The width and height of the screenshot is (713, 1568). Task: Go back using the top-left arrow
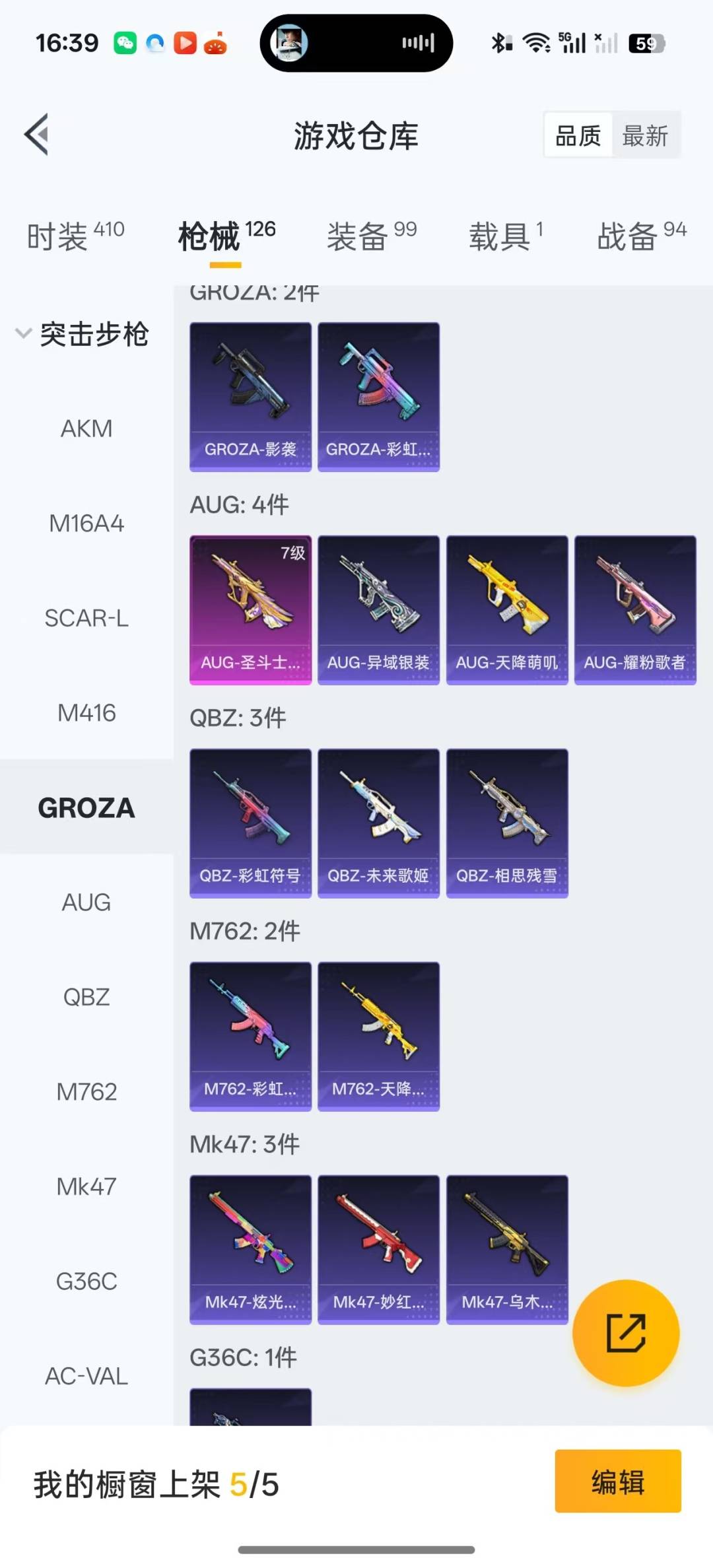(37, 135)
